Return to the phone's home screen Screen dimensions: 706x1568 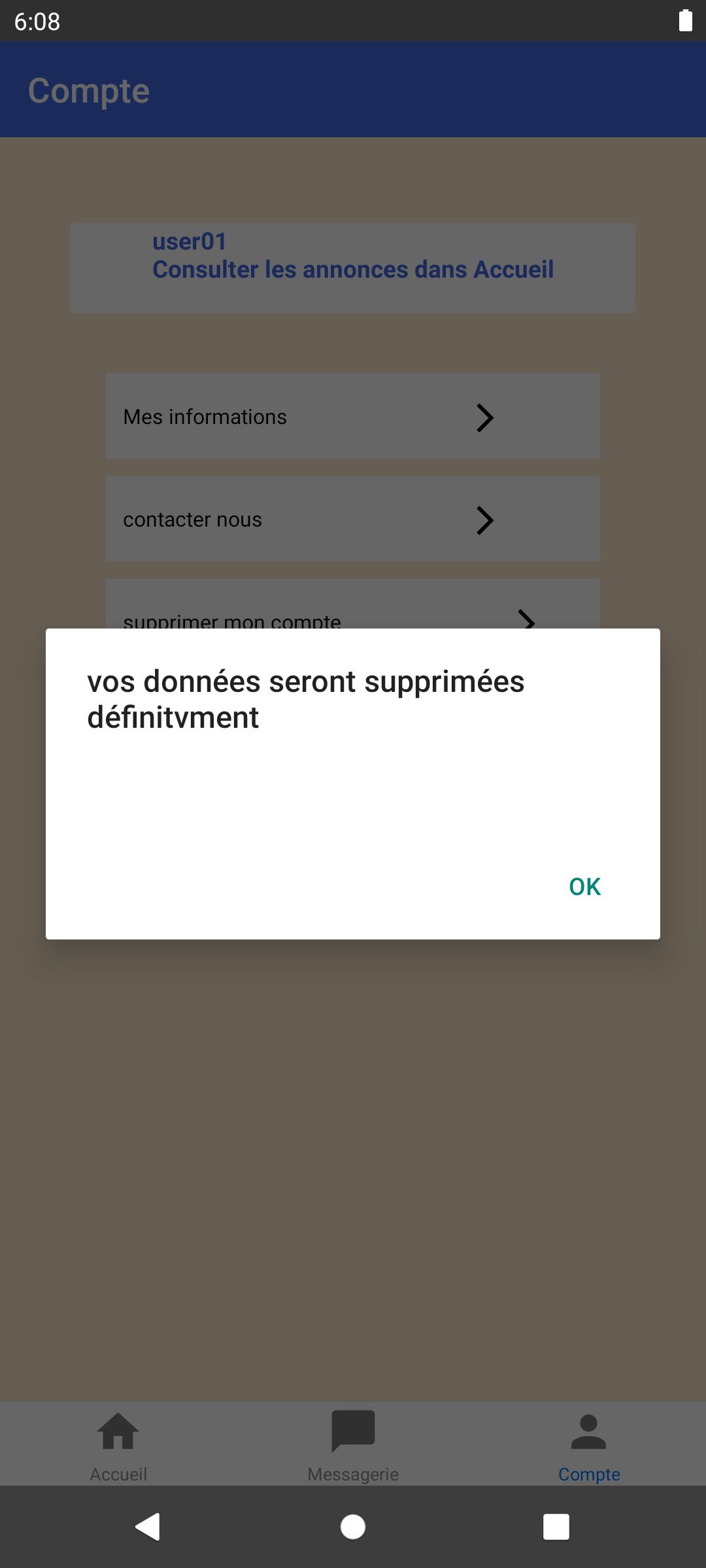tap(353, 1527)
